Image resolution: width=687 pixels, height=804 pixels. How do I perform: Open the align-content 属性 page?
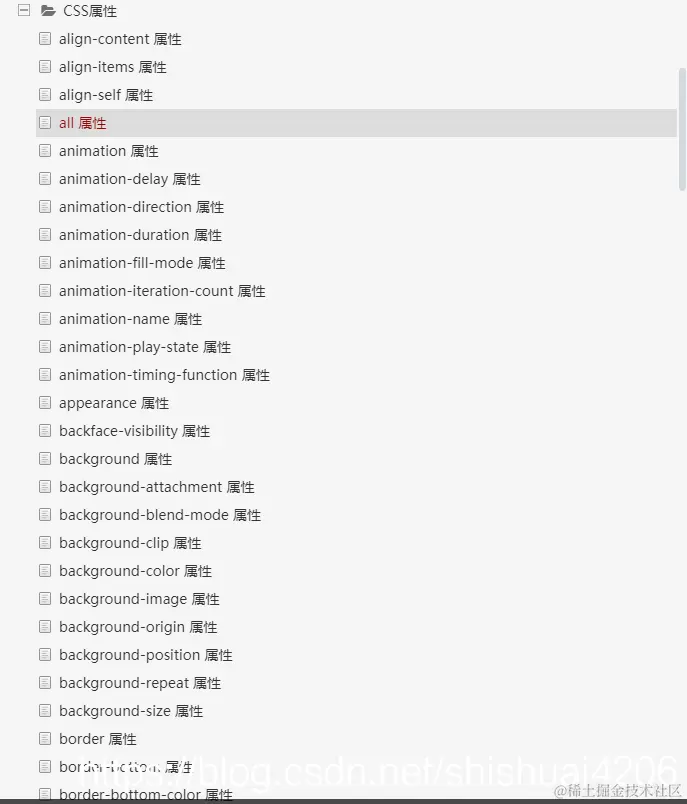click(x=120, y=39)
